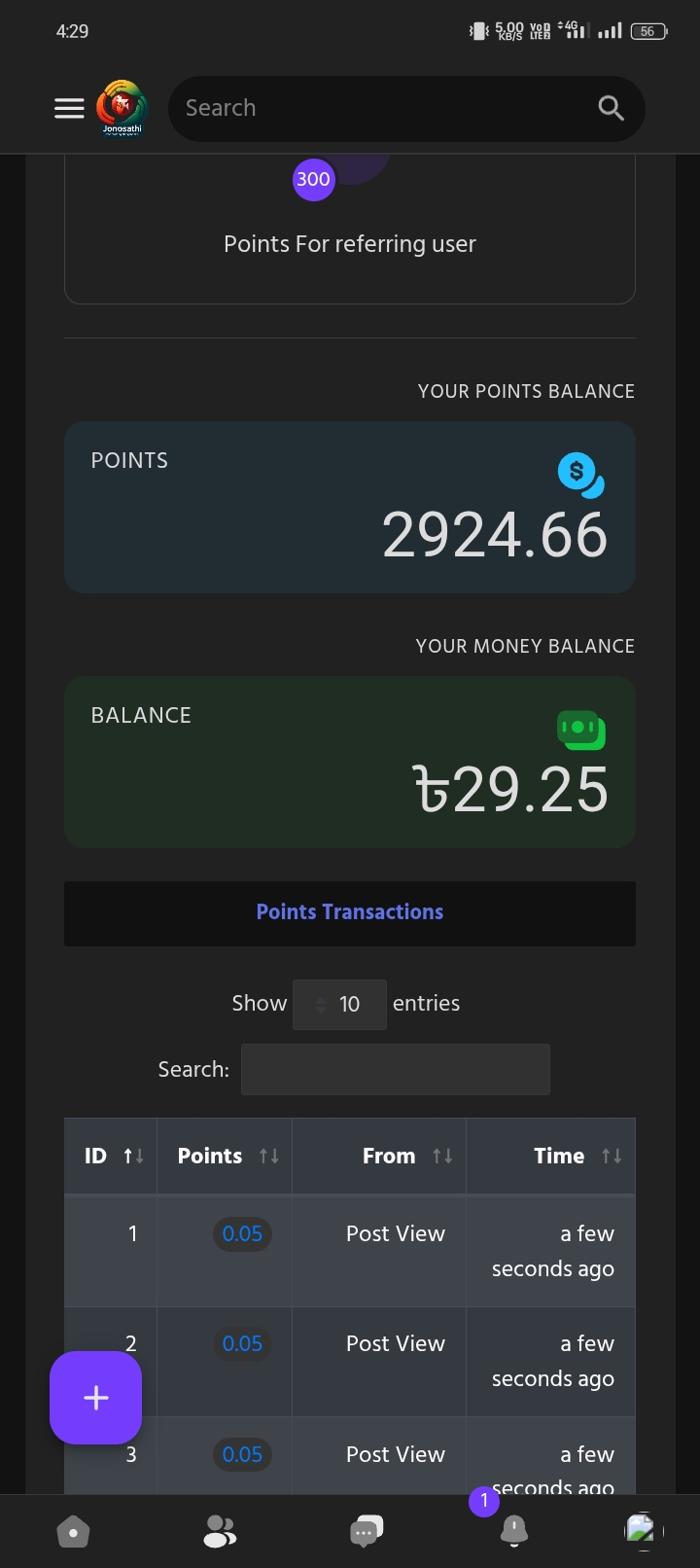
Task: Open the hamburger drawer menu
Action: (69, 108)
